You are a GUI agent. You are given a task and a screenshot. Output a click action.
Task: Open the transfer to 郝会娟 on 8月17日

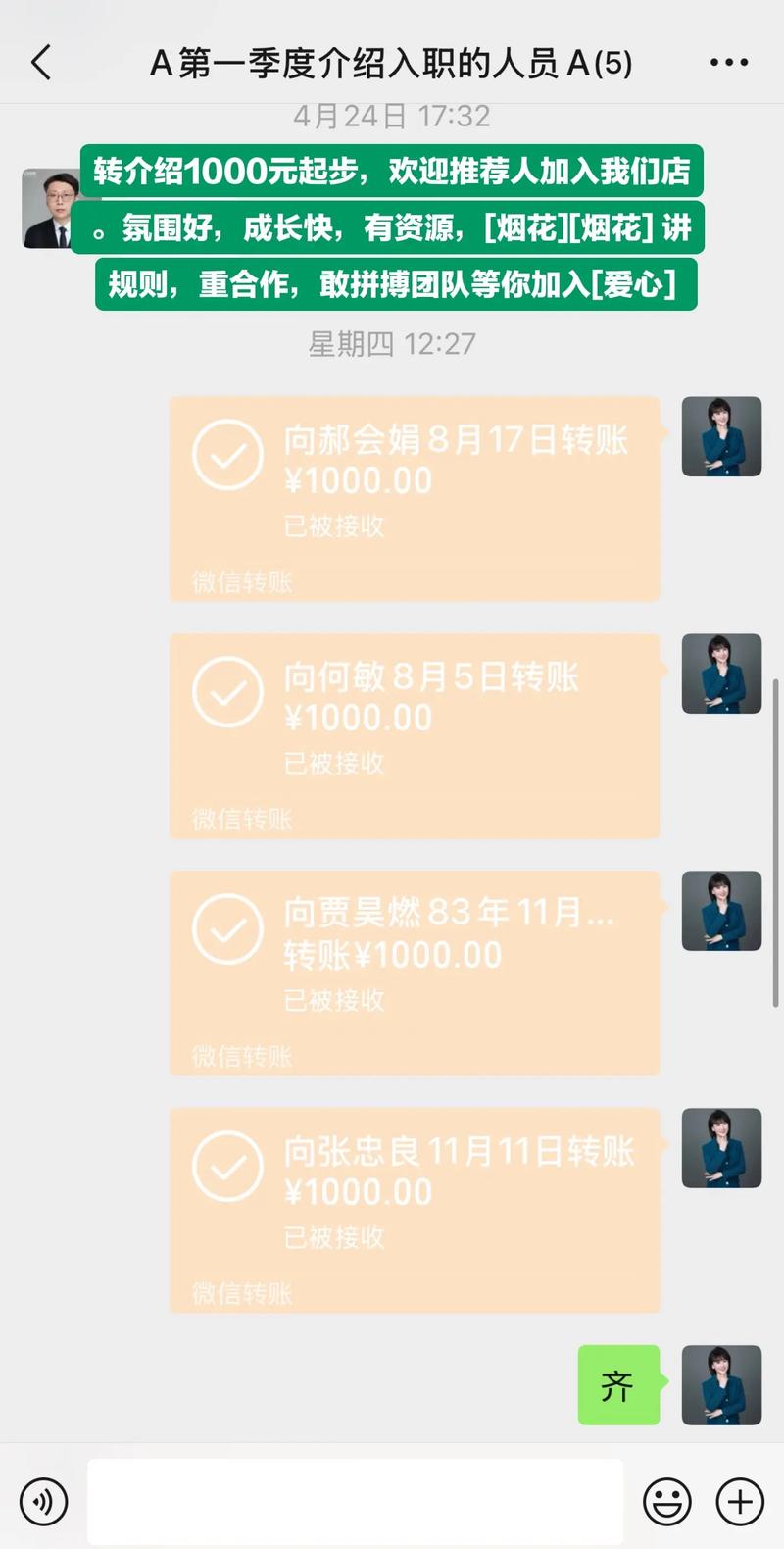(x=415, y=498)
